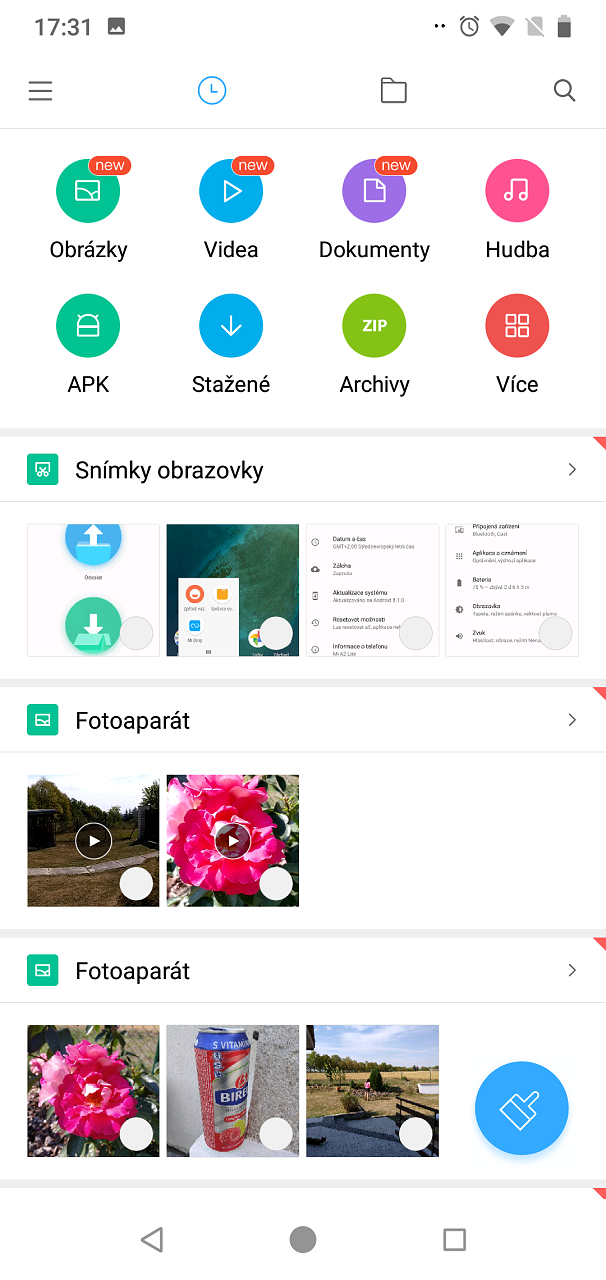606x1280 pixels.
Task: Open the Obrázky category
Action: pyautogui.click(x=88, y=210)
